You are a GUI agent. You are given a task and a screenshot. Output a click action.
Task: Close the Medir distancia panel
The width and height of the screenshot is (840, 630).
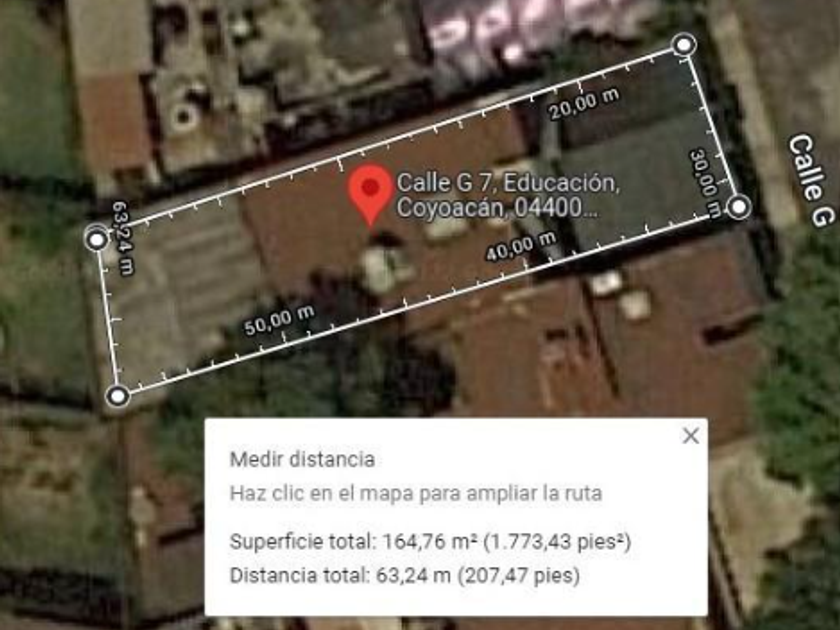(x=691, y=436)
